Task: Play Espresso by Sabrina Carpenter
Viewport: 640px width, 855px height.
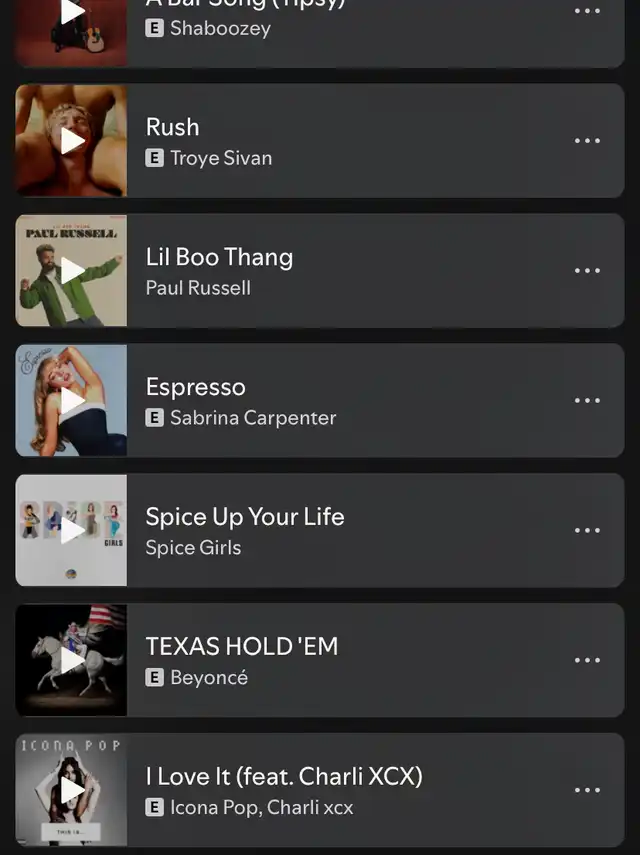Action: click(x=72, y=401)
